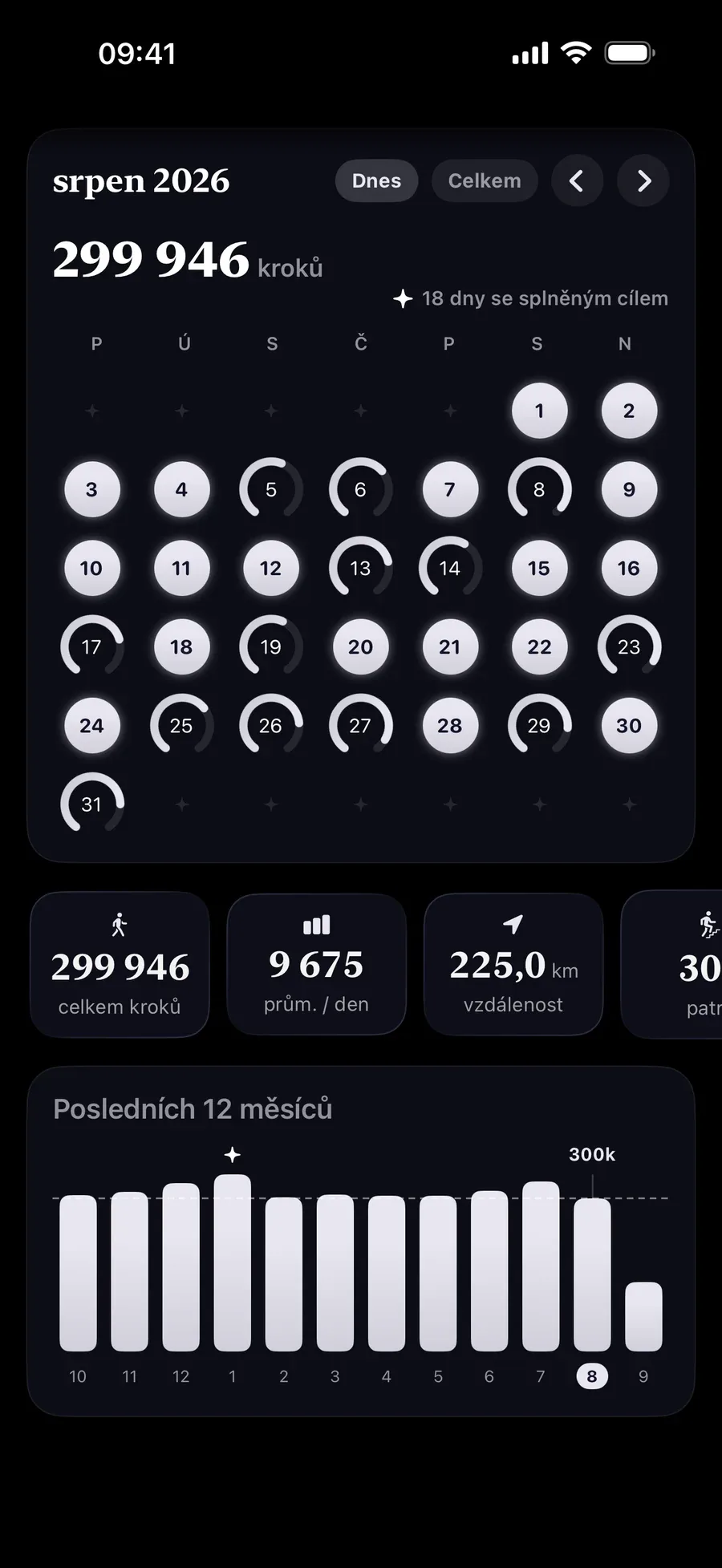Select month 10 bar in the chart

[78, 1273]
